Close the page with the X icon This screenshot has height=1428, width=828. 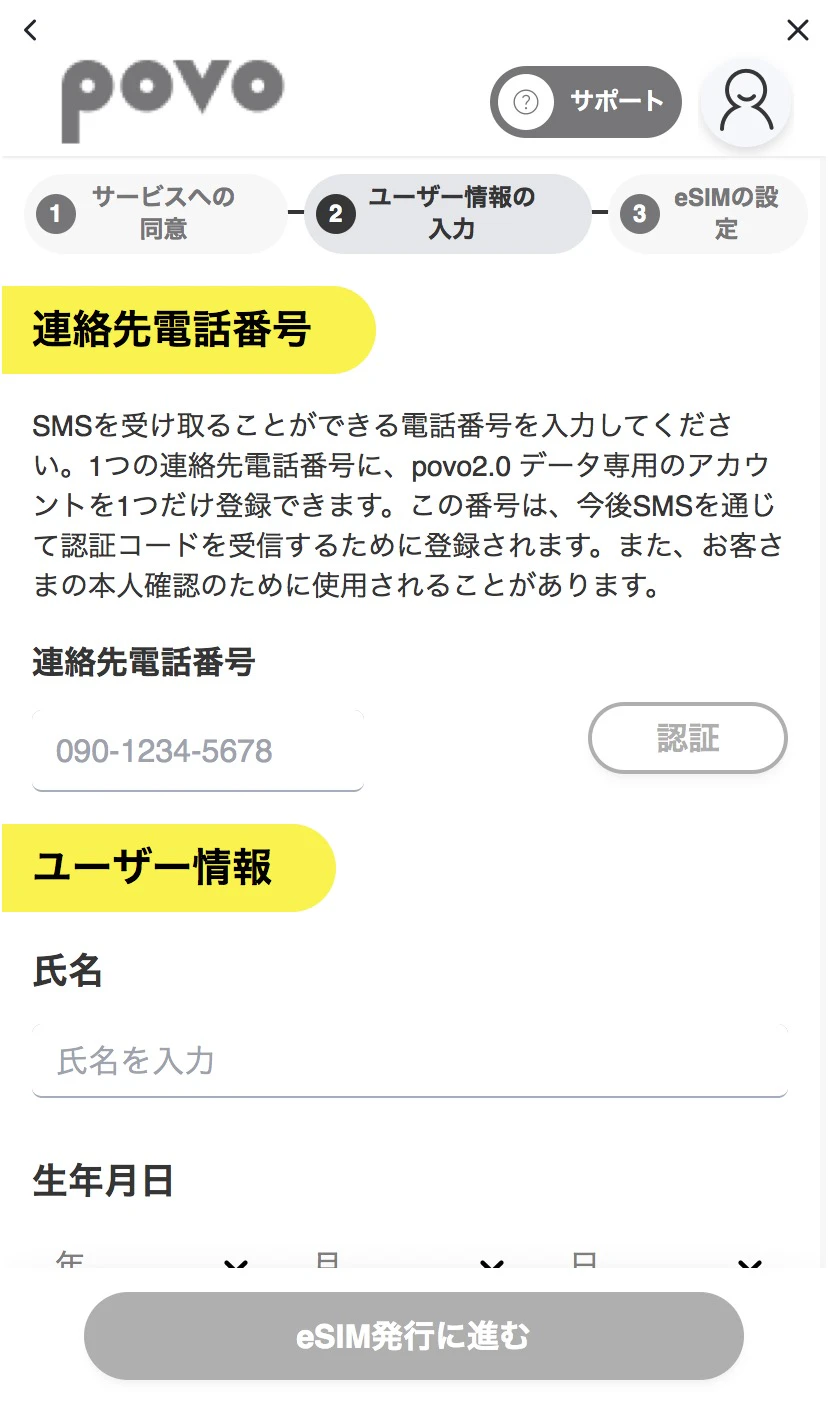797,30
